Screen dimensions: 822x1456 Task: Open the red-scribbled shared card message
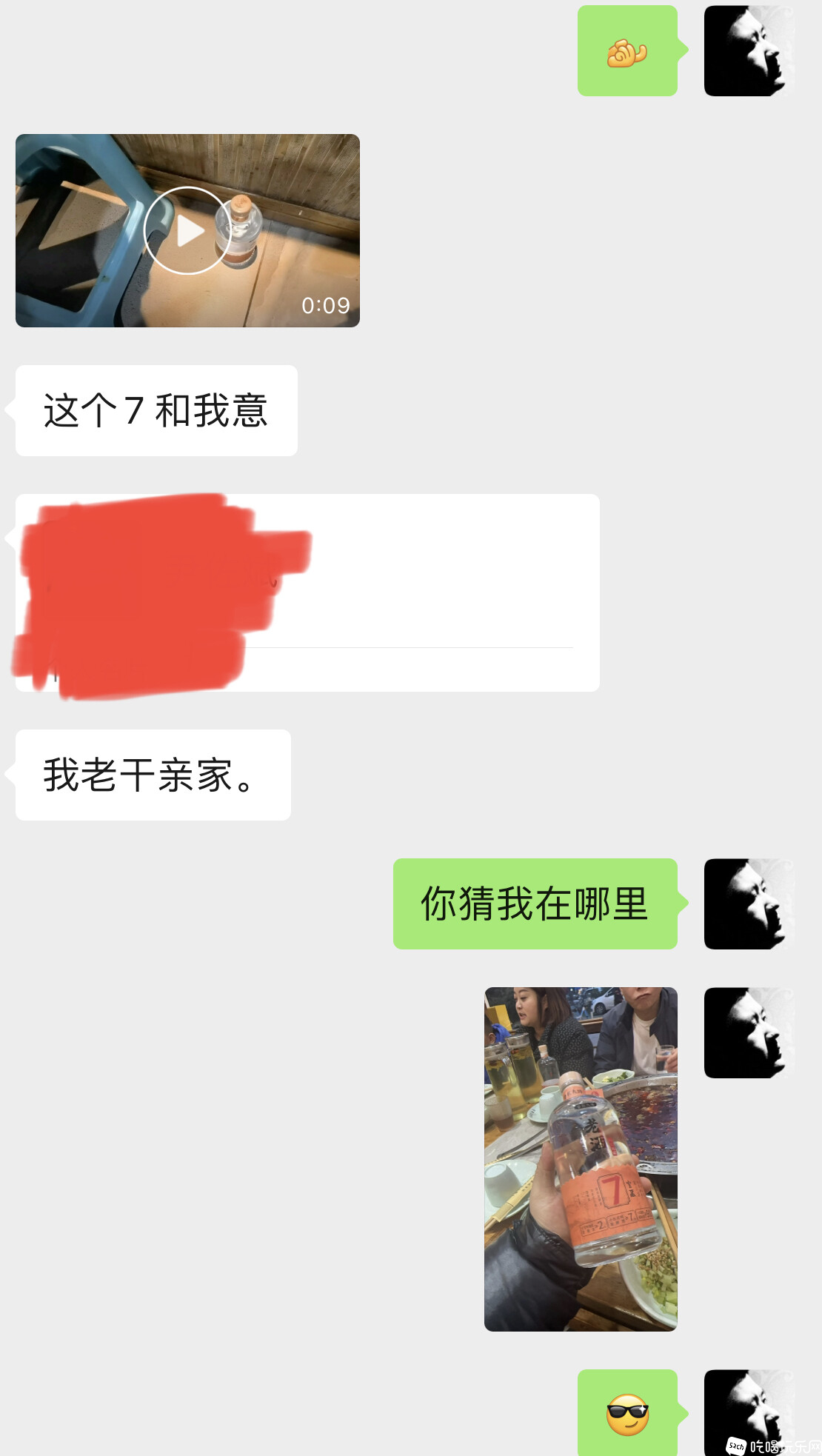307,592
